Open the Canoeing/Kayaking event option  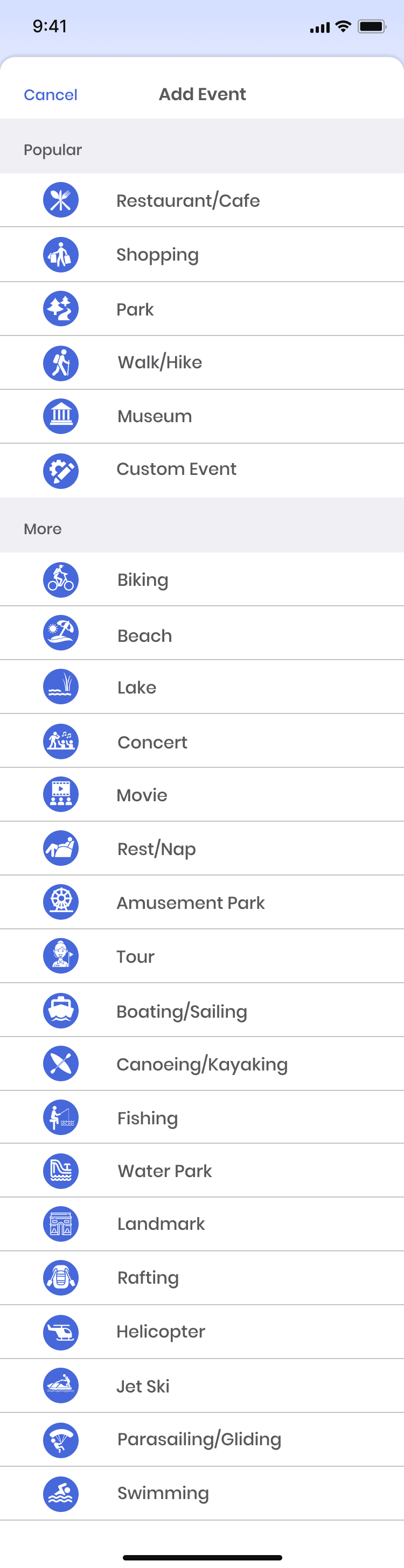coord(201,1064)
